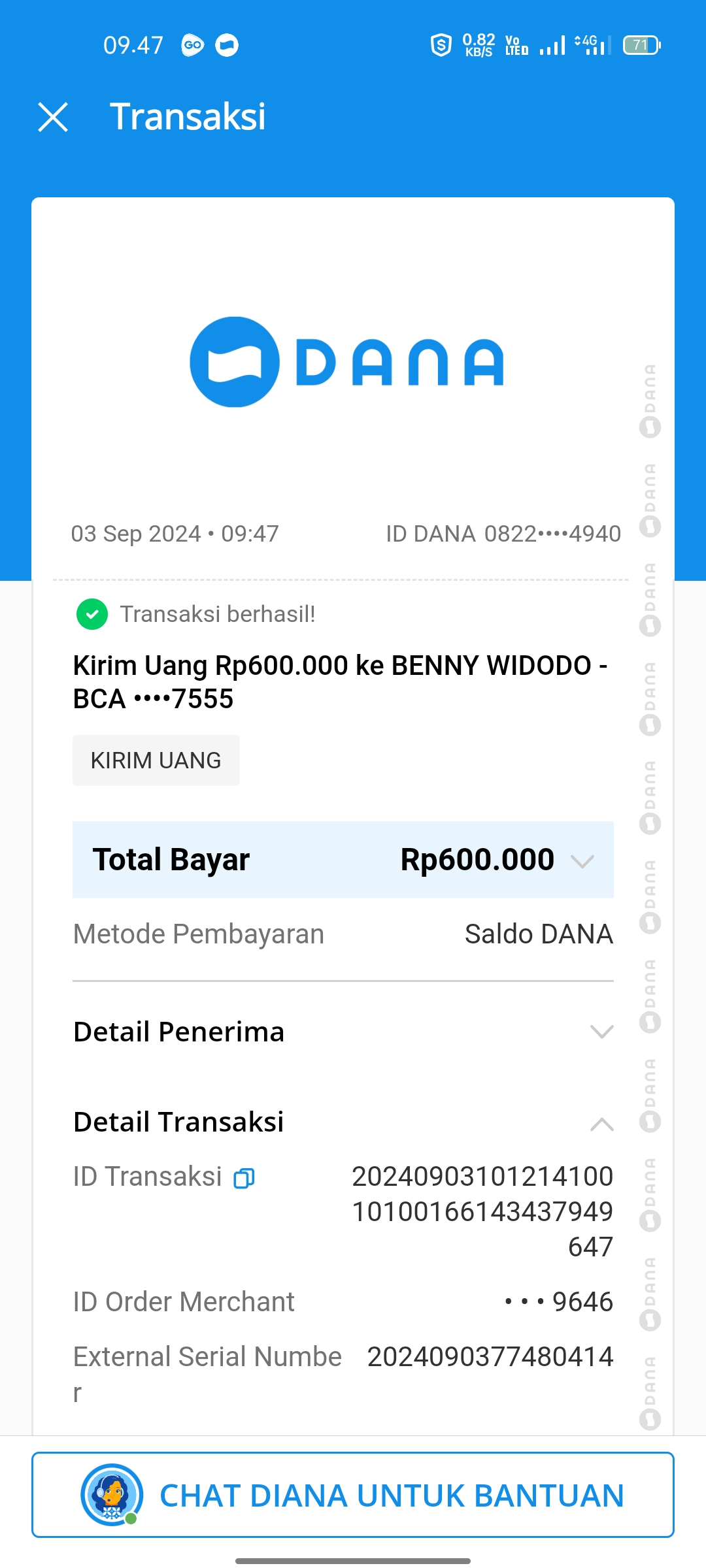
Task: Expand the Detail Penerima section
Action: pos(601,1032)
